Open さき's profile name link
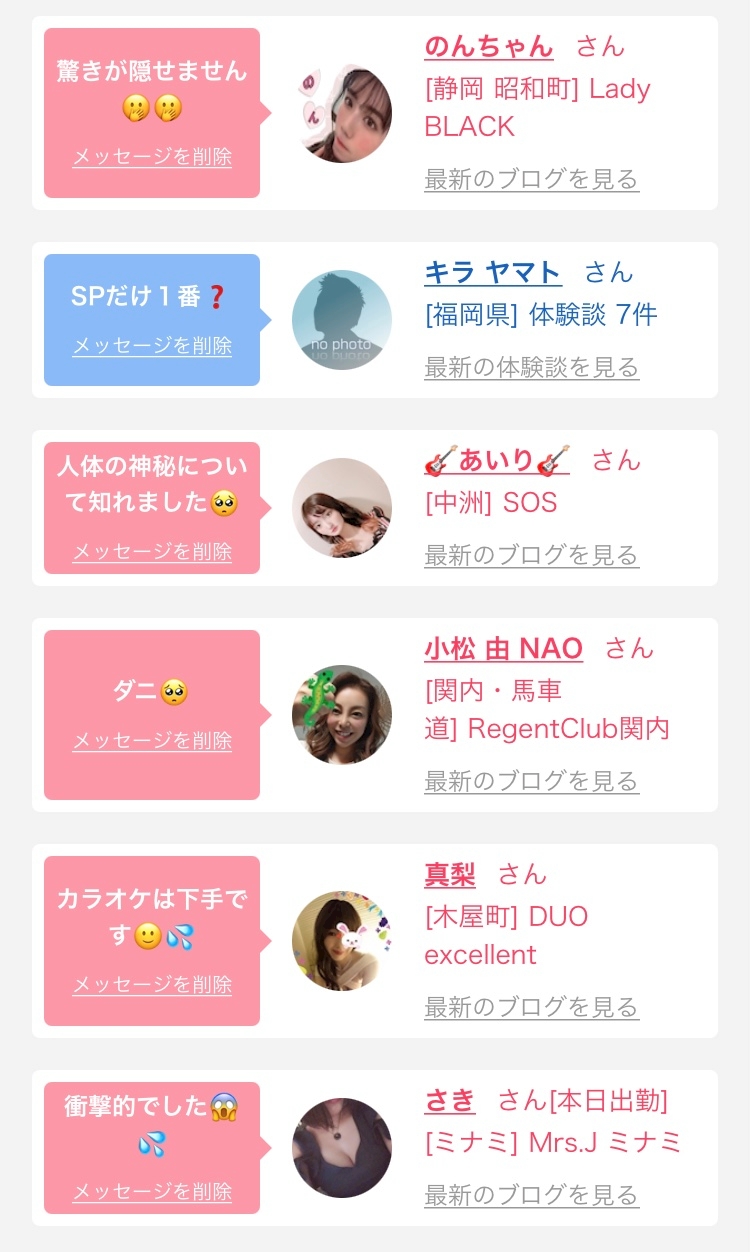750x1252 pixels. coord(450,1101)
